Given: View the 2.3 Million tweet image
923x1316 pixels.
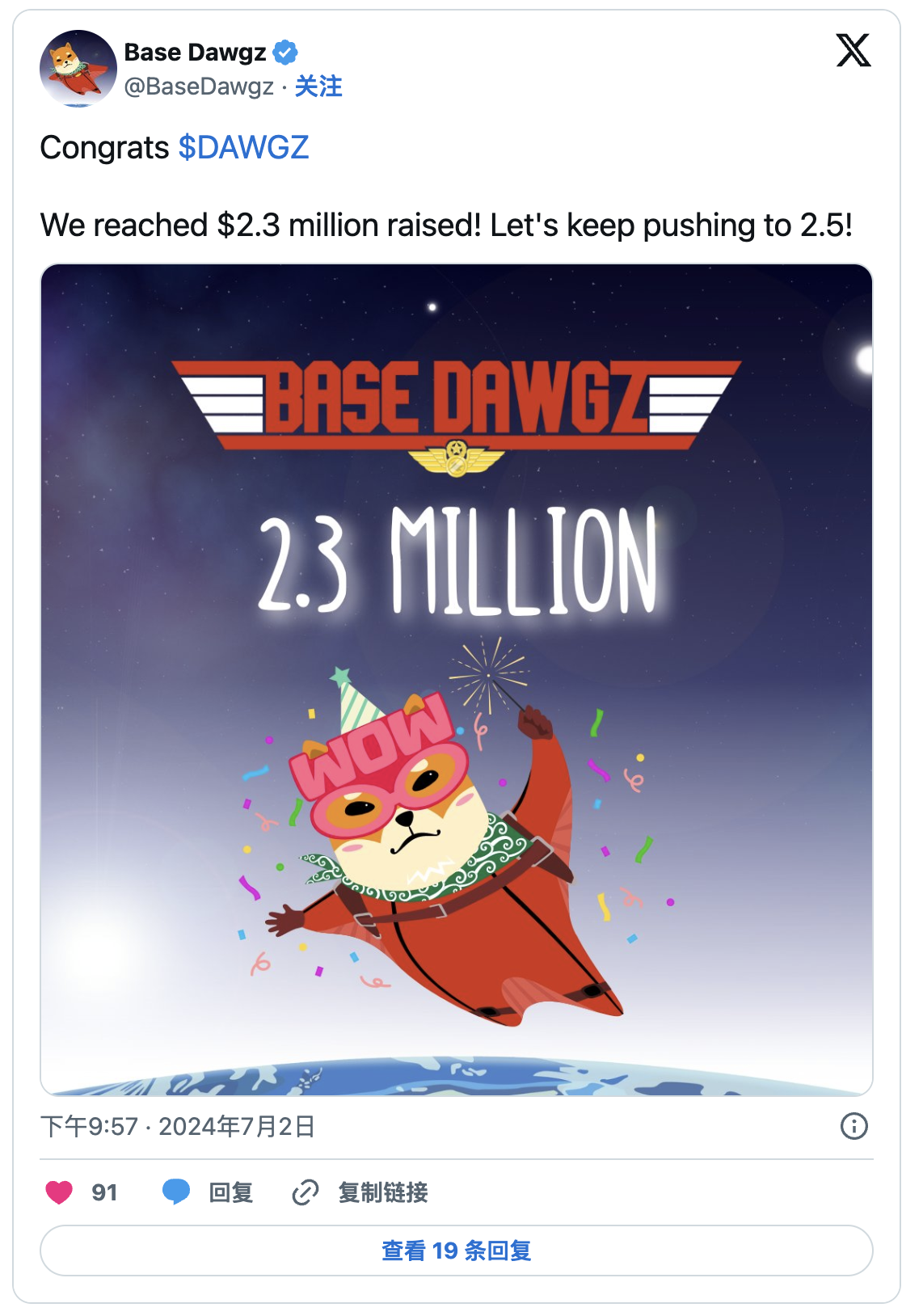Looking at the screenshot, I should [x=457, y=679].
